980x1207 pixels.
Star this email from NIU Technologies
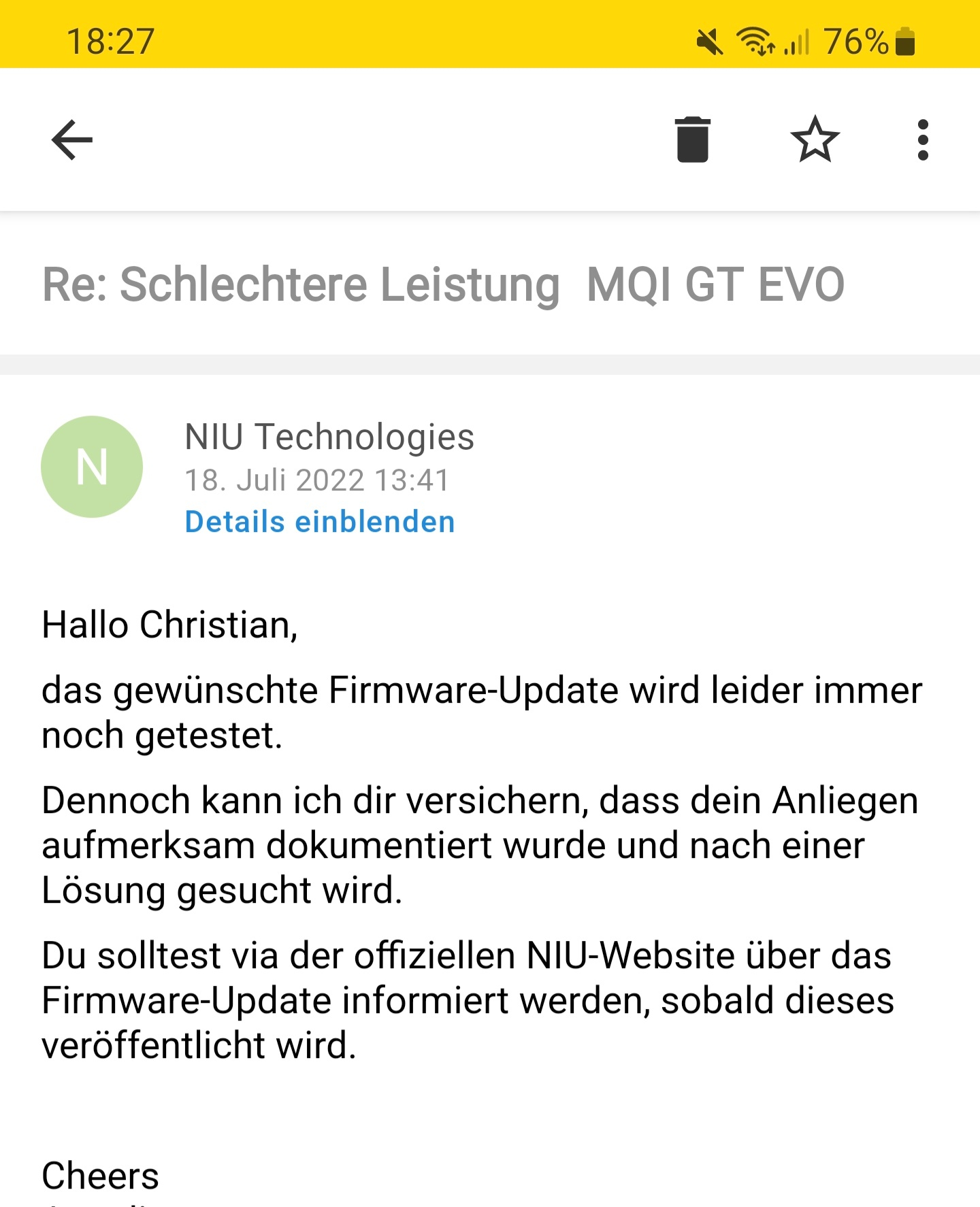(815, 139)
